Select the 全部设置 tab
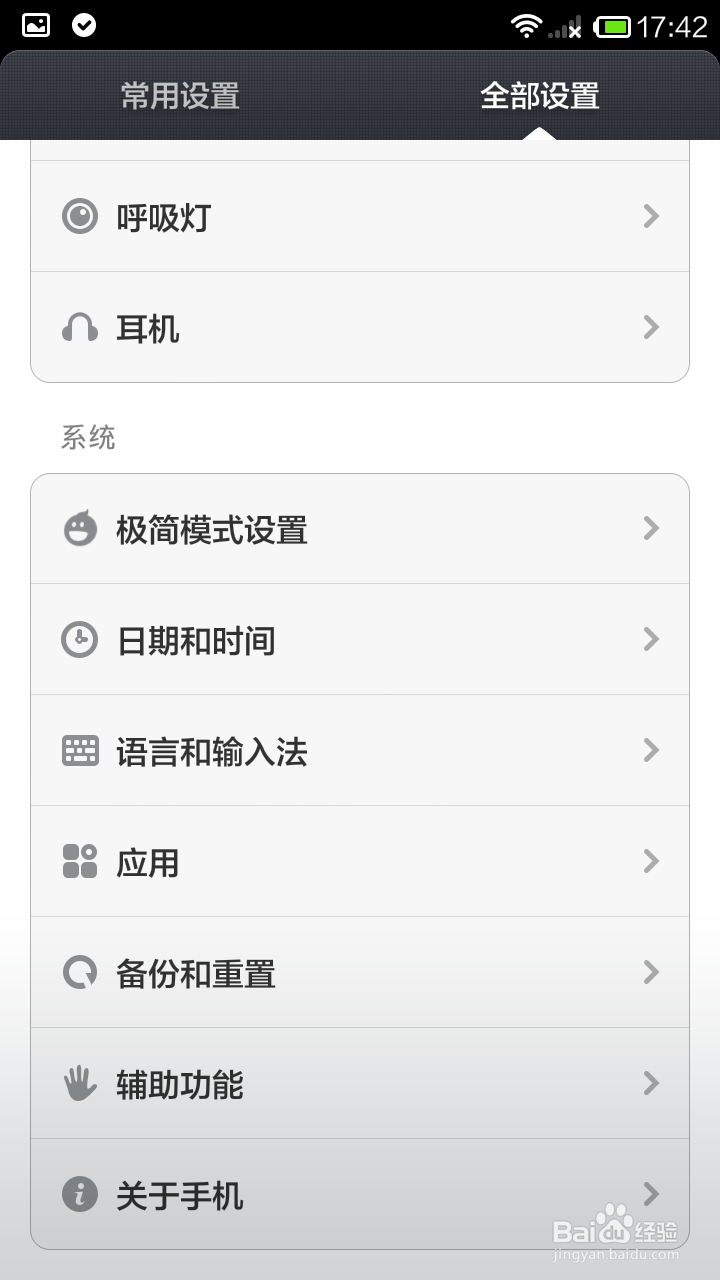Screen dimensions: 720x1280 pyautogui.click(x=540, y=97)
